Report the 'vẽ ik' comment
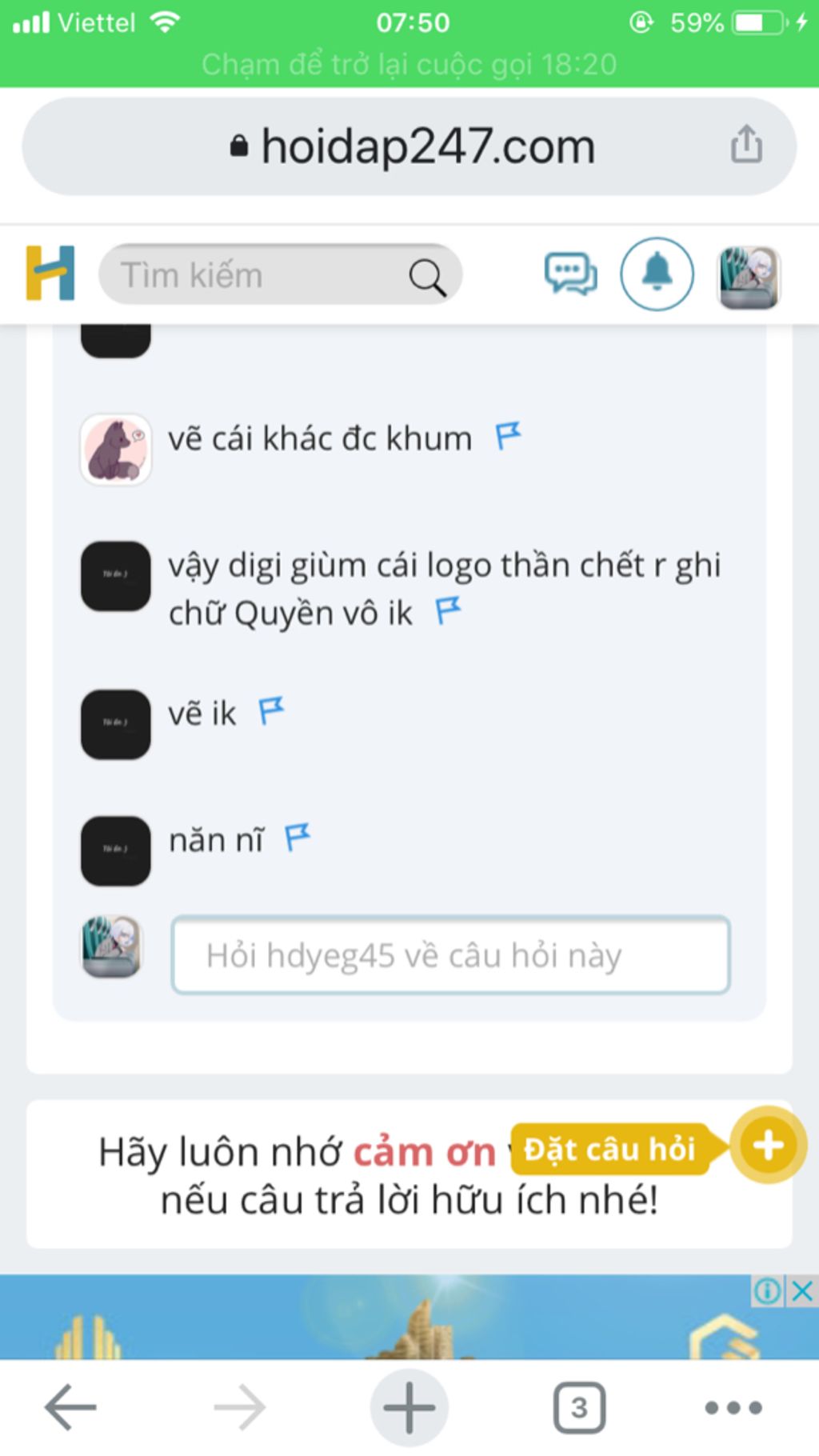This screenshot has height=1456, width=819. [271, 710]
